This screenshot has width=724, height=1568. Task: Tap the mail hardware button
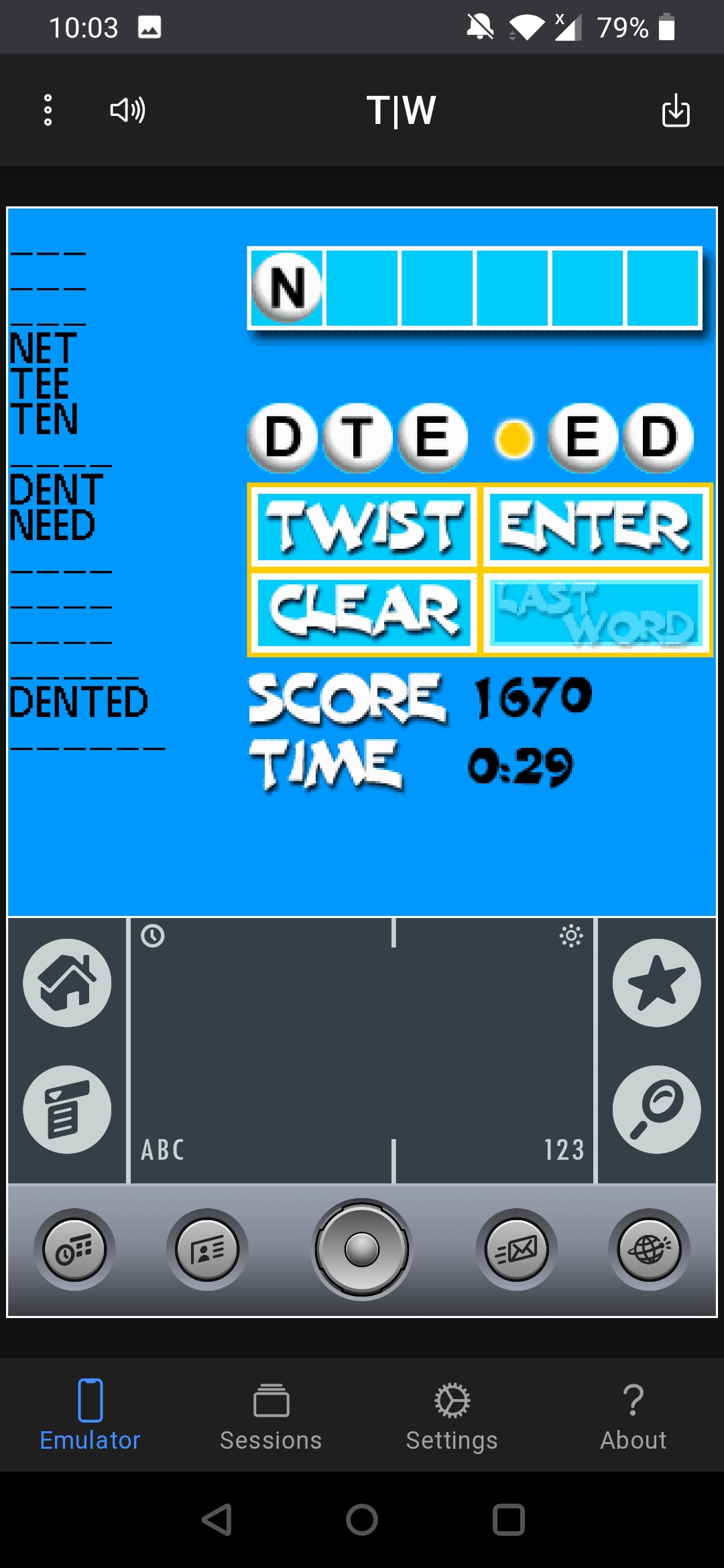point(516,1249)
